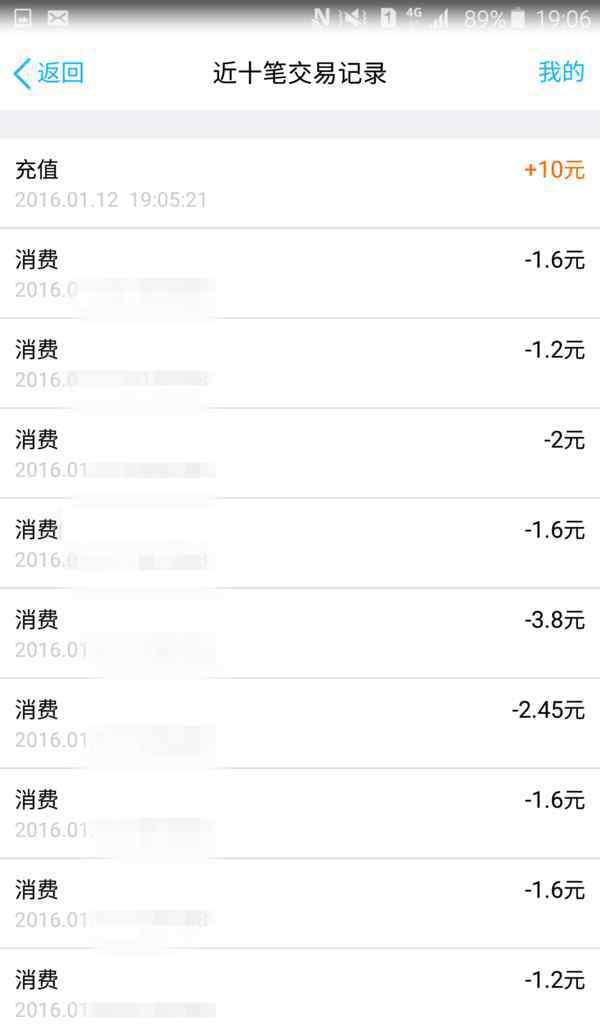Go back with 返回
This screenshot has width=600, height=1032.
point(49,72)
